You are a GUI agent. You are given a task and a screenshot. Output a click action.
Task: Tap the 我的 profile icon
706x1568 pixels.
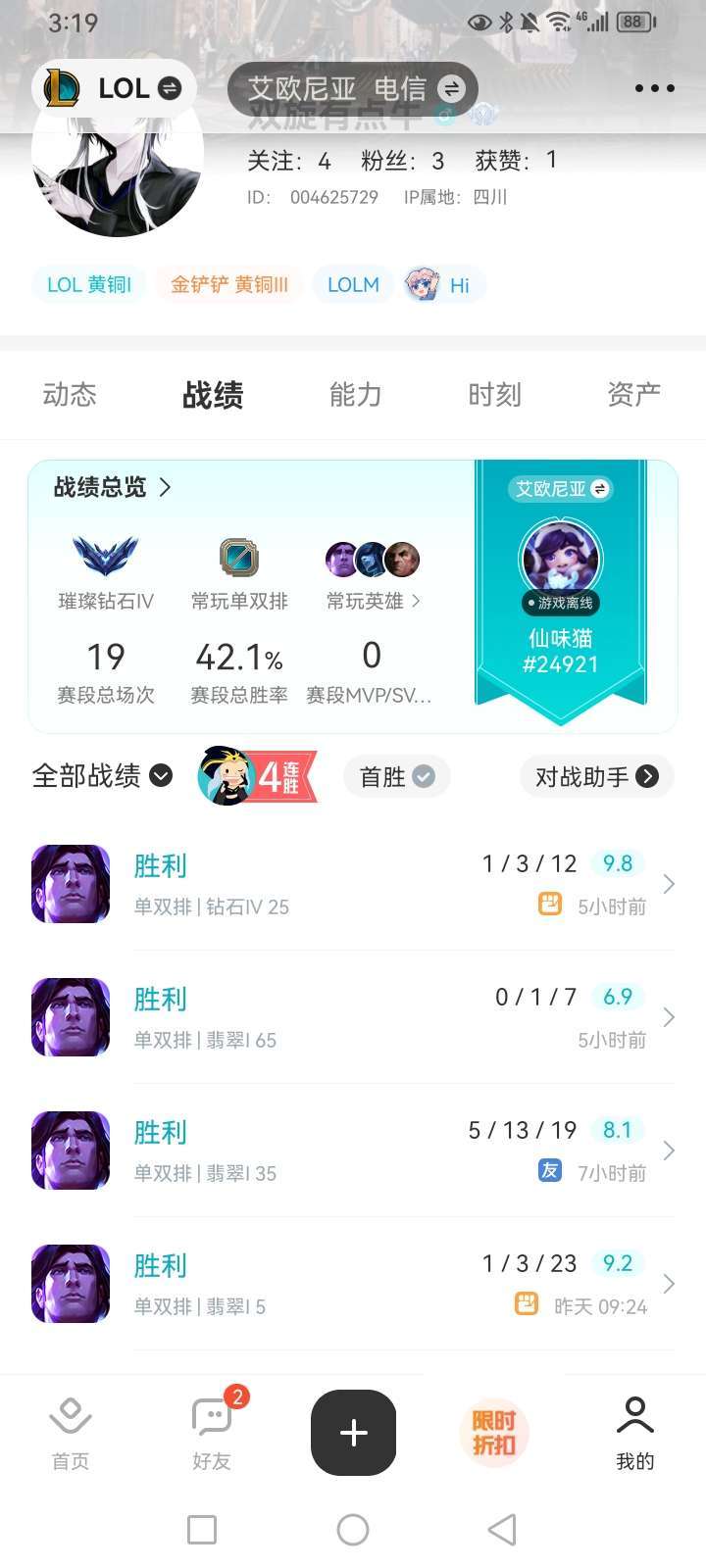pos(635,1415)
